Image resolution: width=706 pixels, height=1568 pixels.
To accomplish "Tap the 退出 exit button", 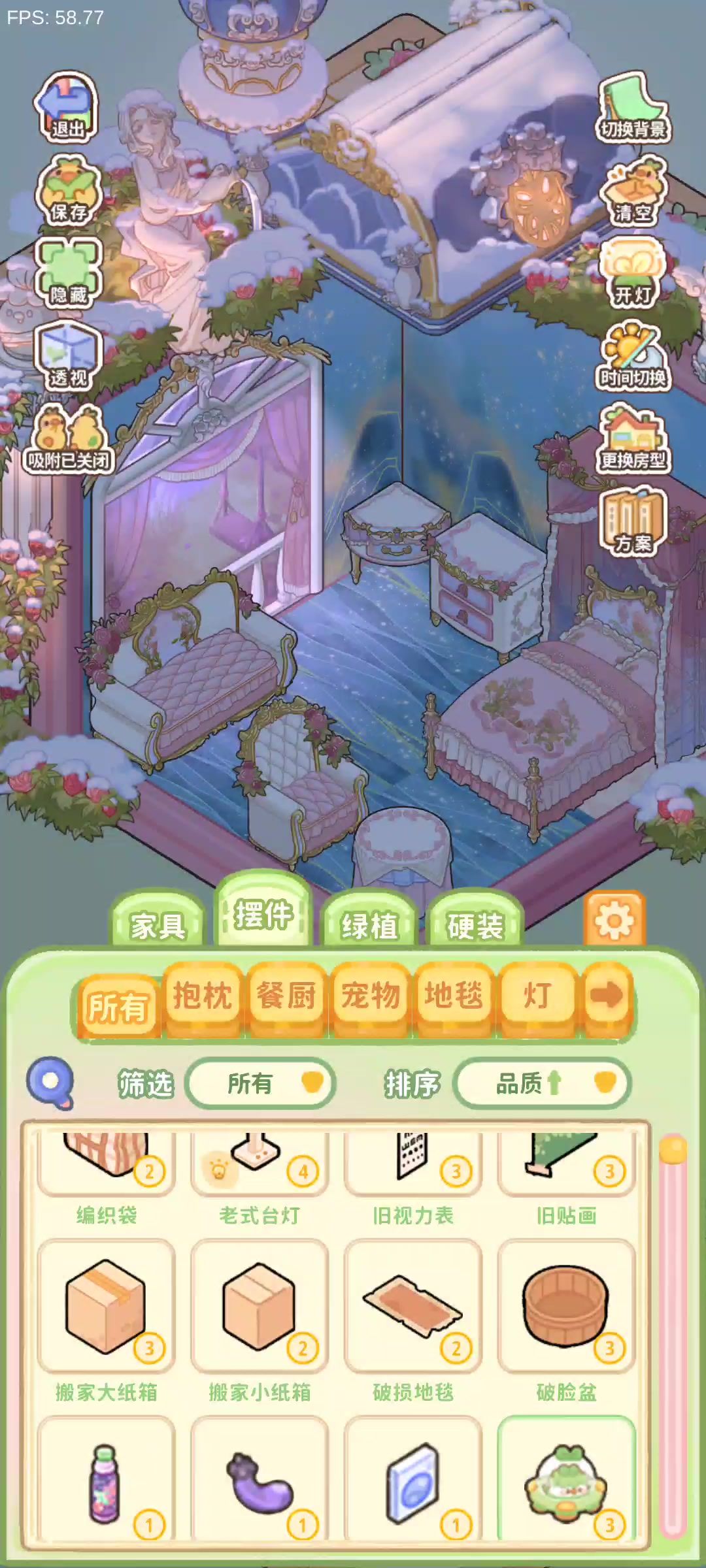I will (67, 108).
